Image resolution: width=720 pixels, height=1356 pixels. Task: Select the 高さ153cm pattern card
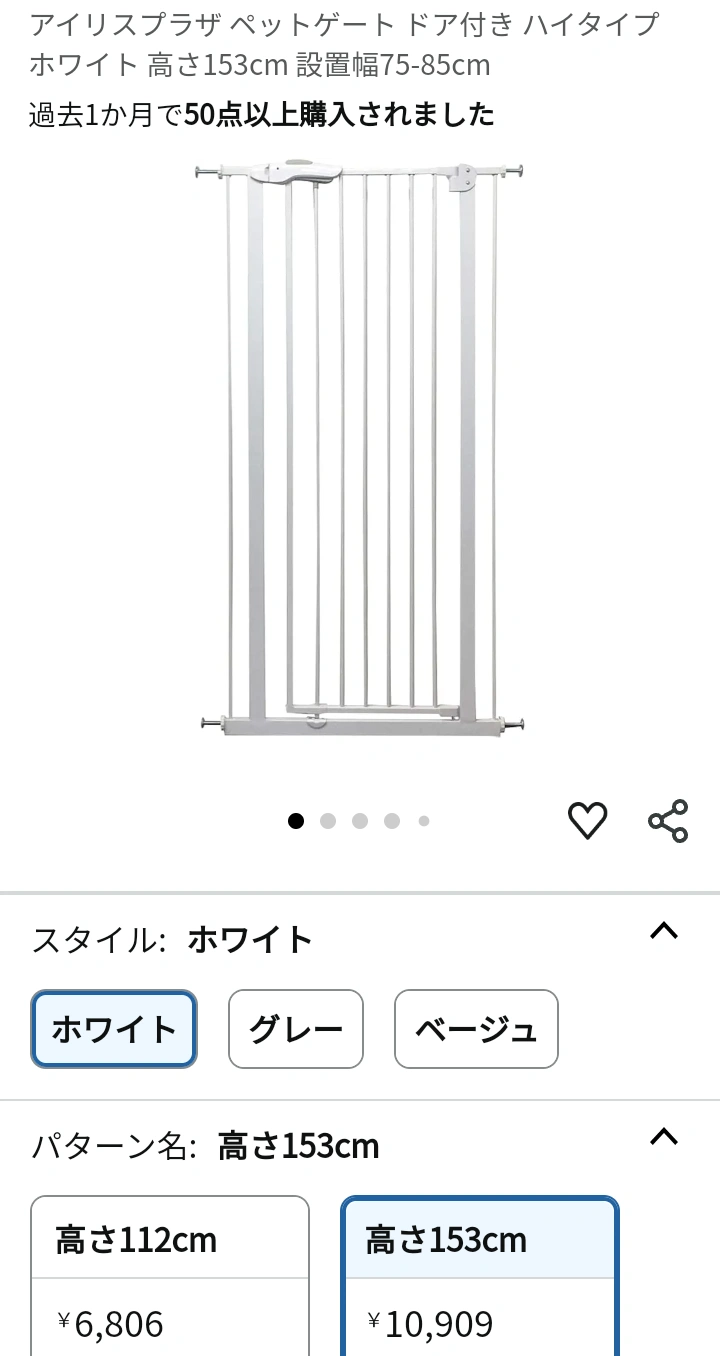pyautogui.click(x=480, y=1276)
